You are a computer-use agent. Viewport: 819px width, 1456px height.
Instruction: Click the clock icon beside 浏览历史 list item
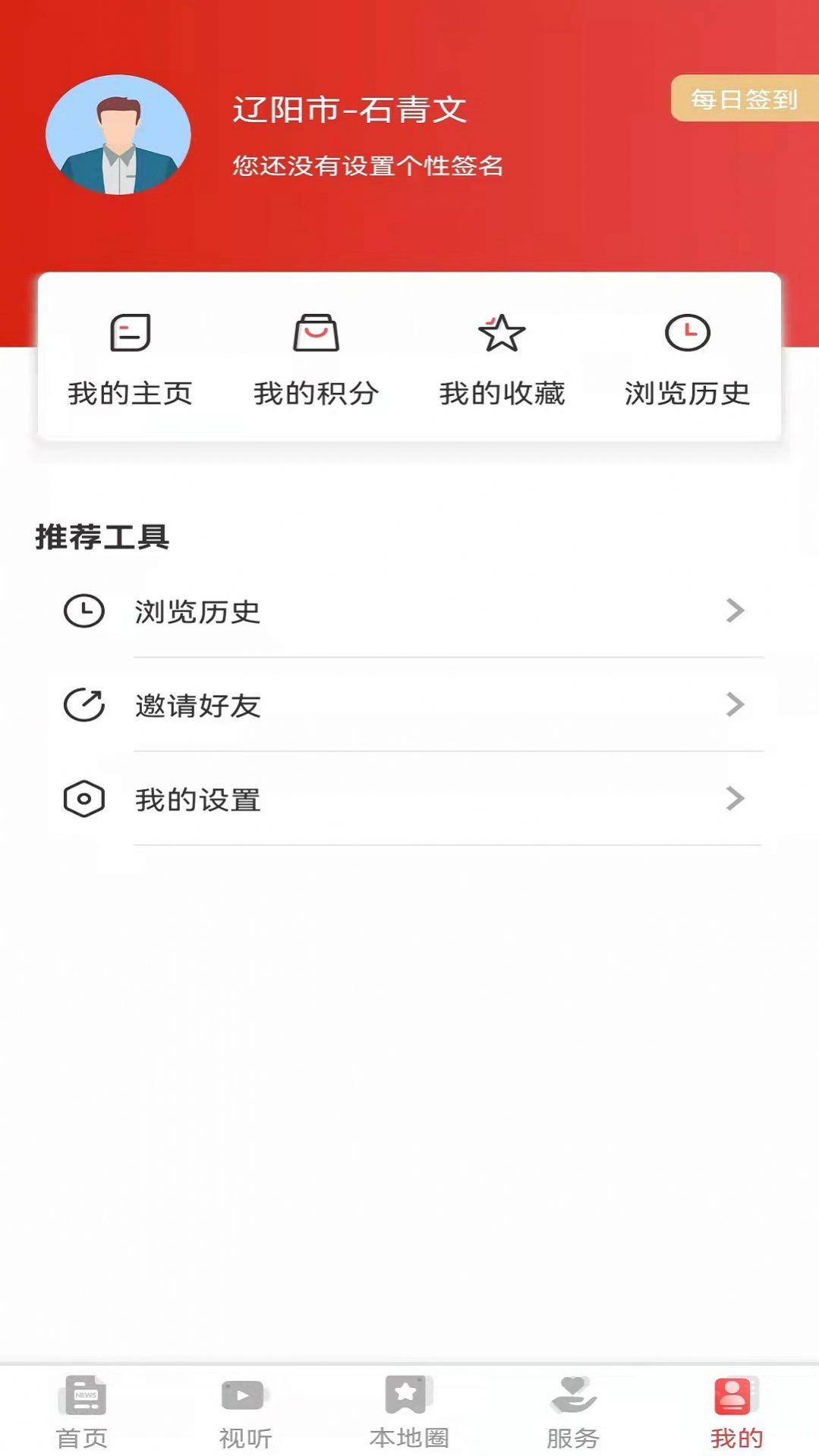[x=83, y=612]
